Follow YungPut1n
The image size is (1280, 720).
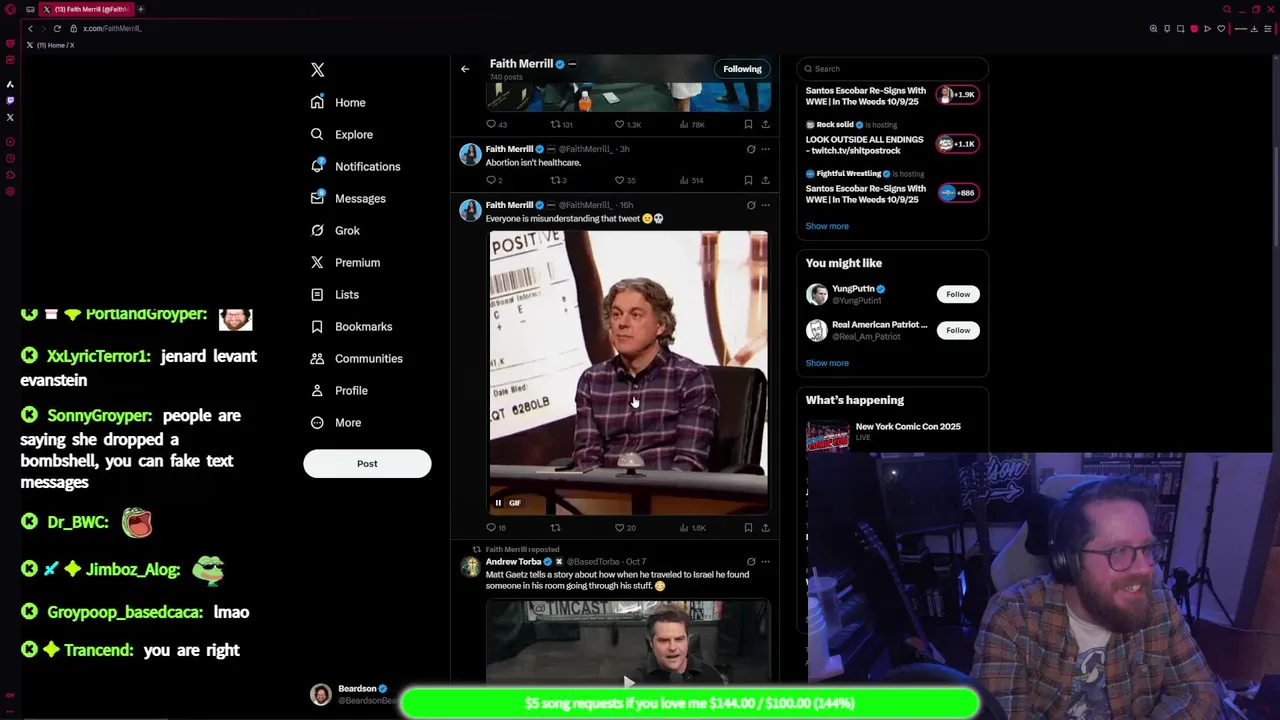pos(957,294)
